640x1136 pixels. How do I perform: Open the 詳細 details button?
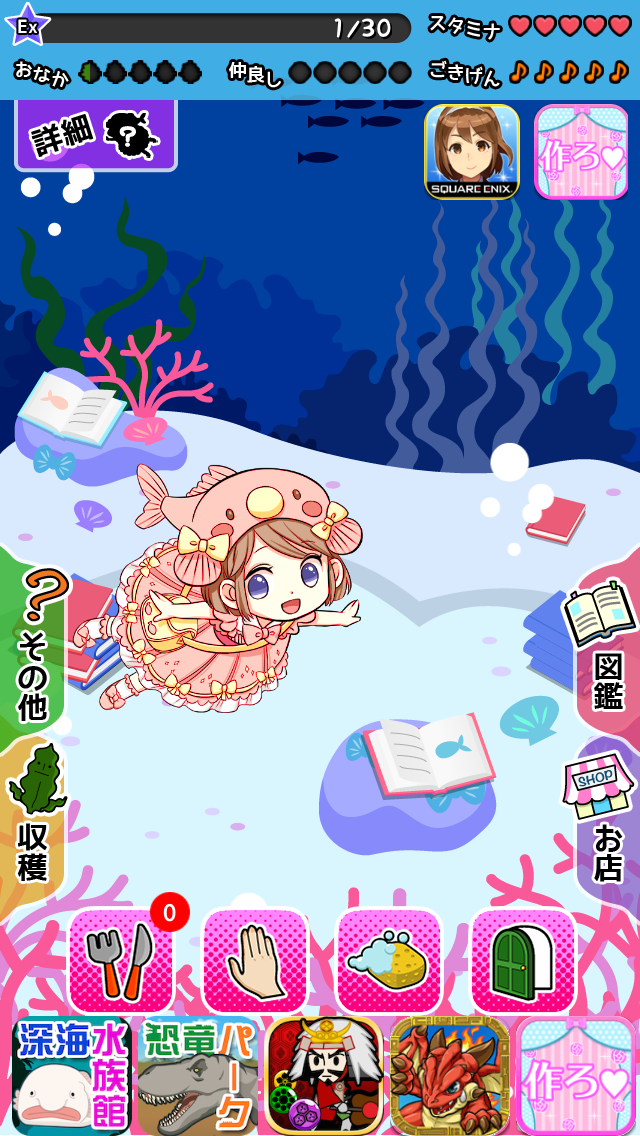click(95, 135)
